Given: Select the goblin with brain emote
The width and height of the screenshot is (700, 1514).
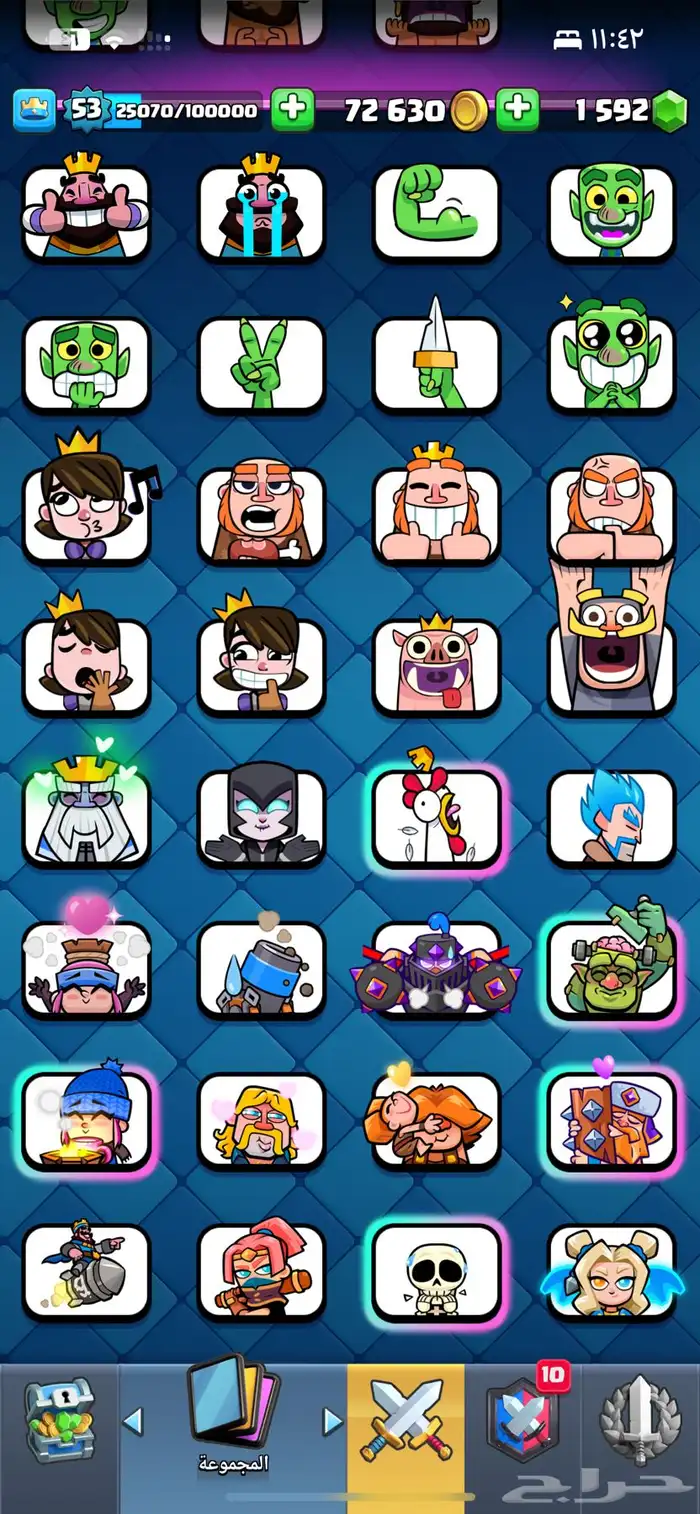Looking at the screenshot, I should coord(611,968).
